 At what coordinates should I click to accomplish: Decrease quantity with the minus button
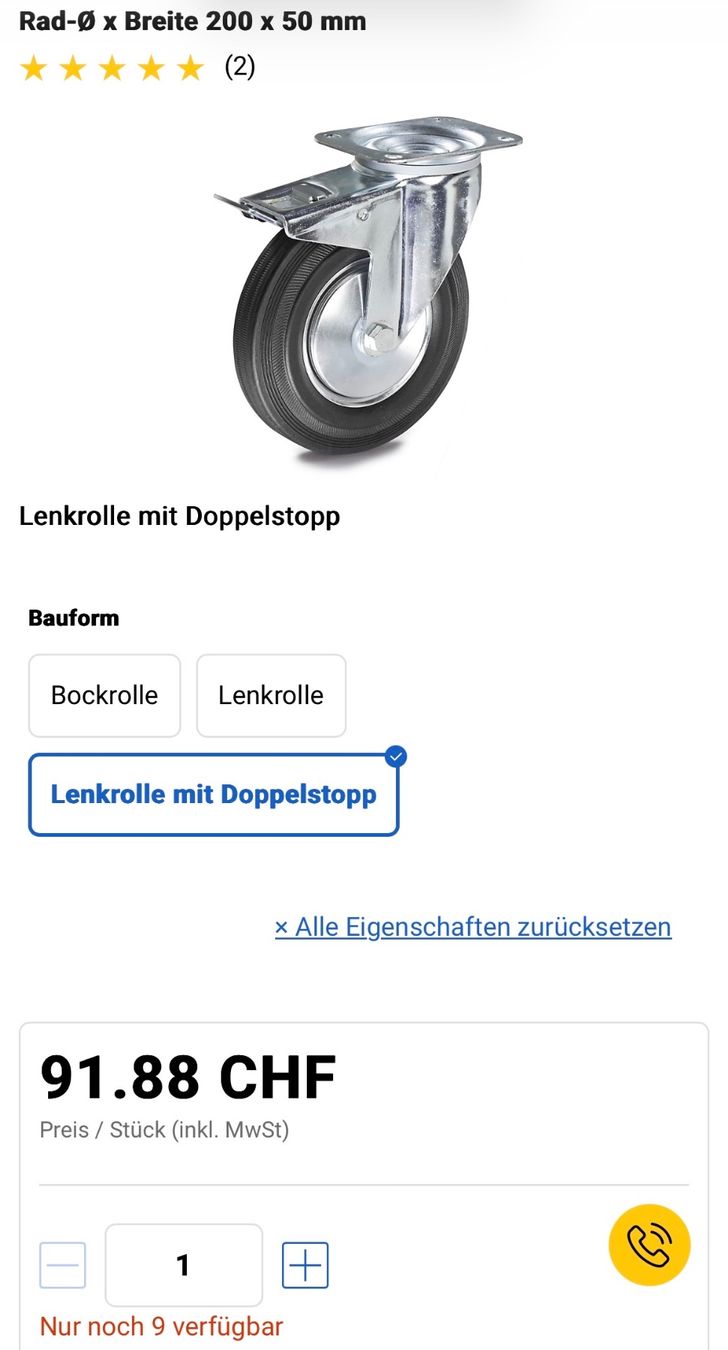(x=63, y=1266)
